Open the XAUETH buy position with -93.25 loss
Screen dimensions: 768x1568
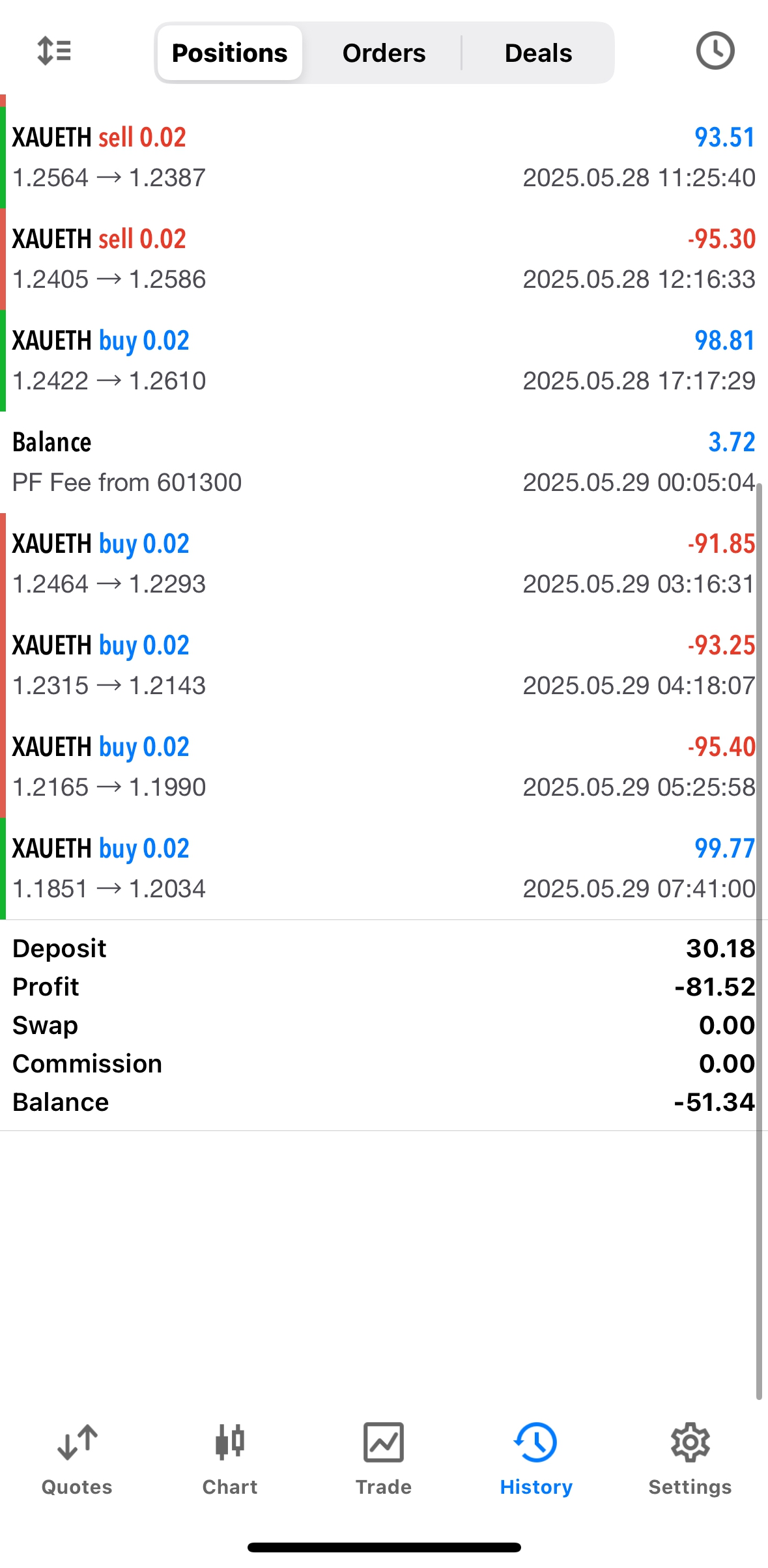click(384, 665)
